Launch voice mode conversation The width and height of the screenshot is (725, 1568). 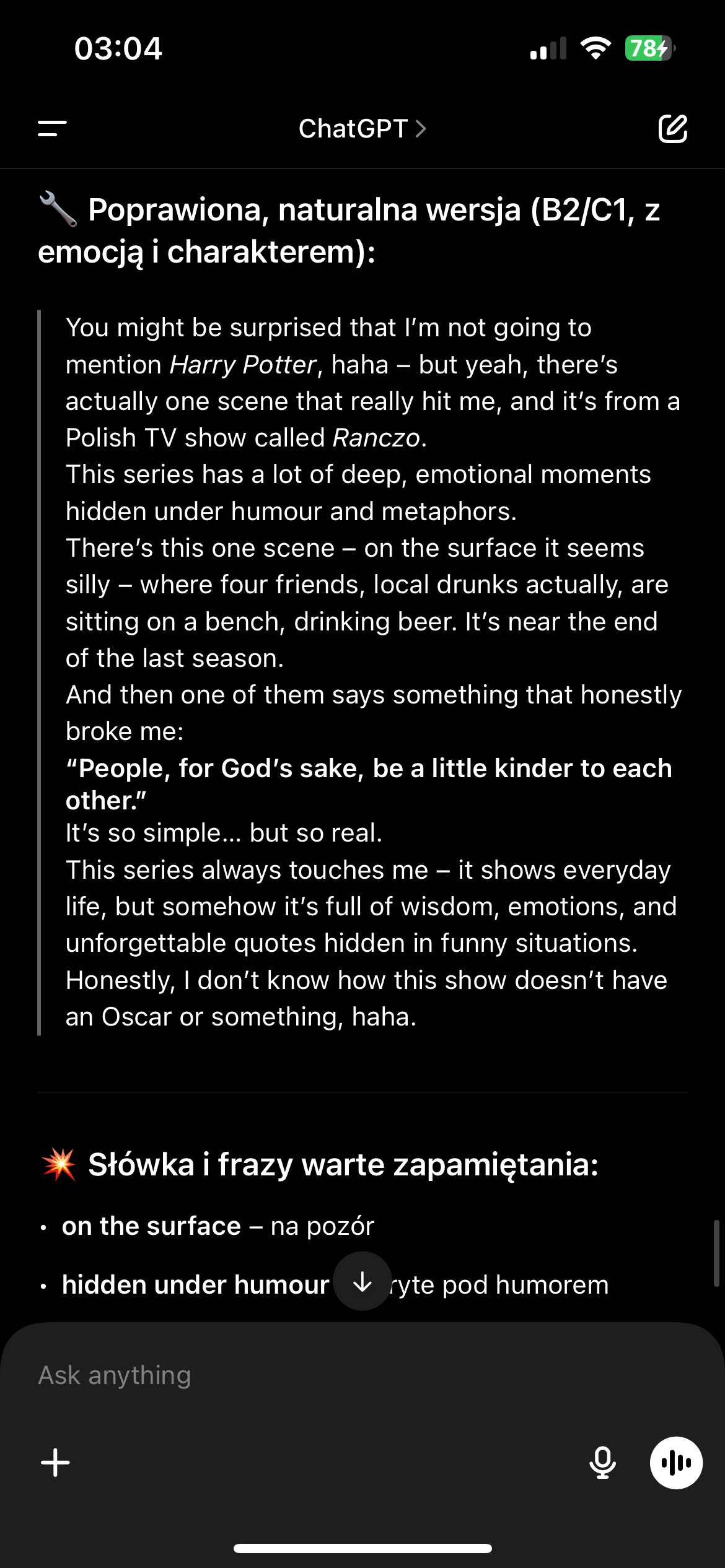(x=676, y=1463)
